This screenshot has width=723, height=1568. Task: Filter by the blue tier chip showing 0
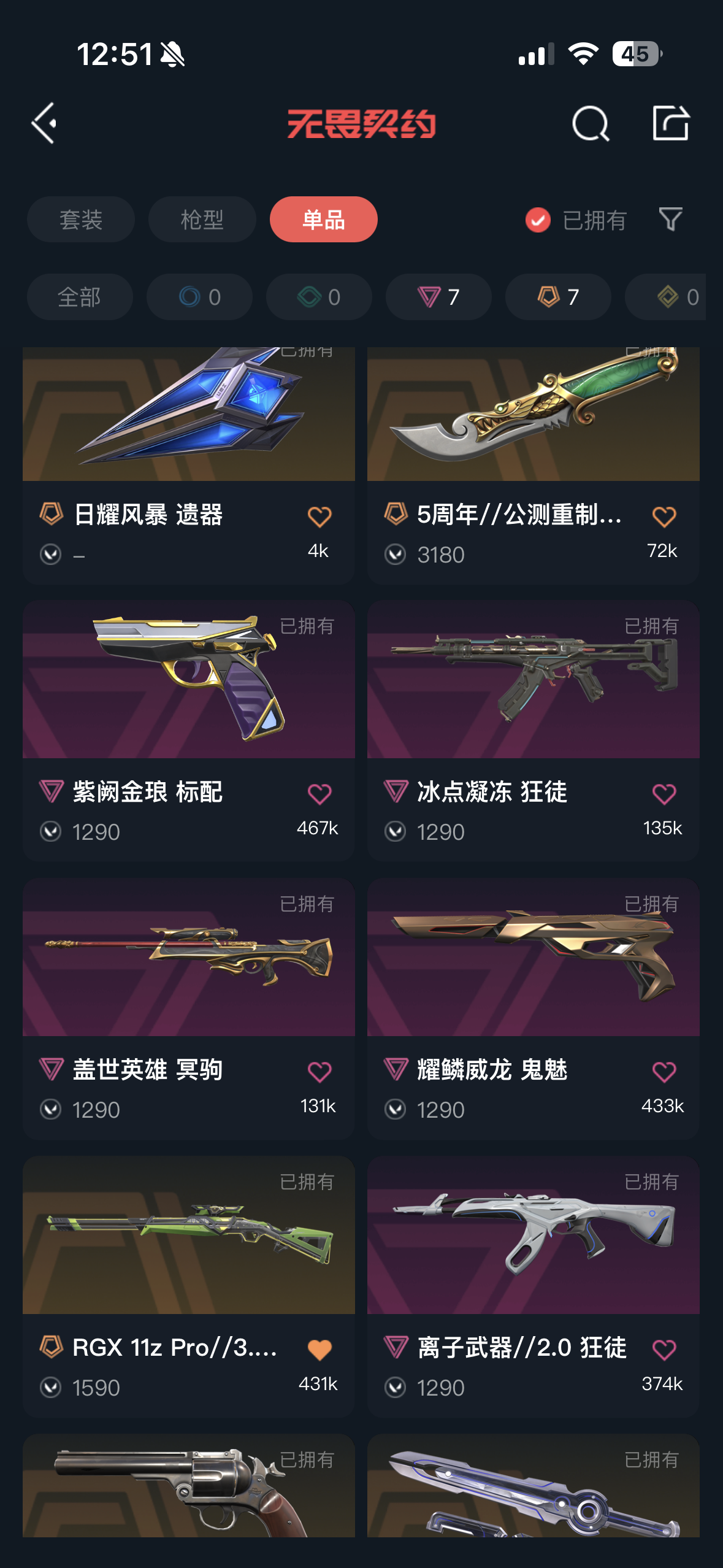(x=199, y=297)
